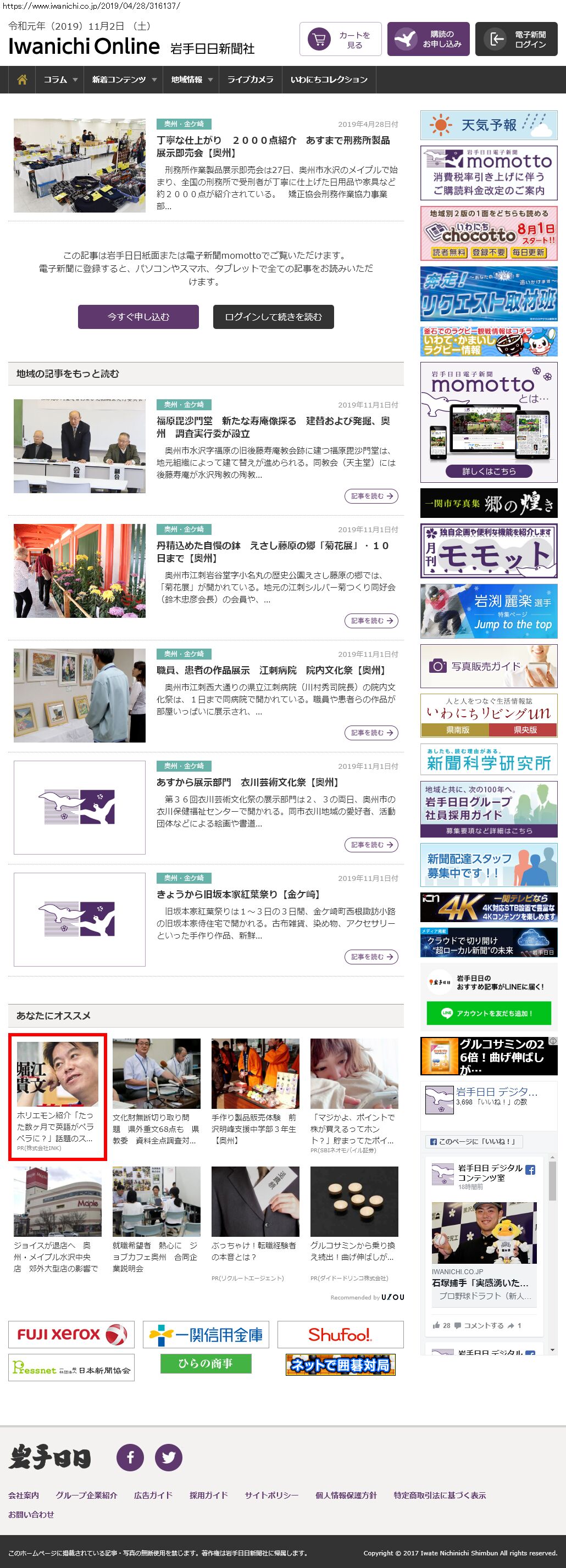This screenshot has height=1568, width=566.
Task: Open いわにちコレクション section
Action: (329, 80)
